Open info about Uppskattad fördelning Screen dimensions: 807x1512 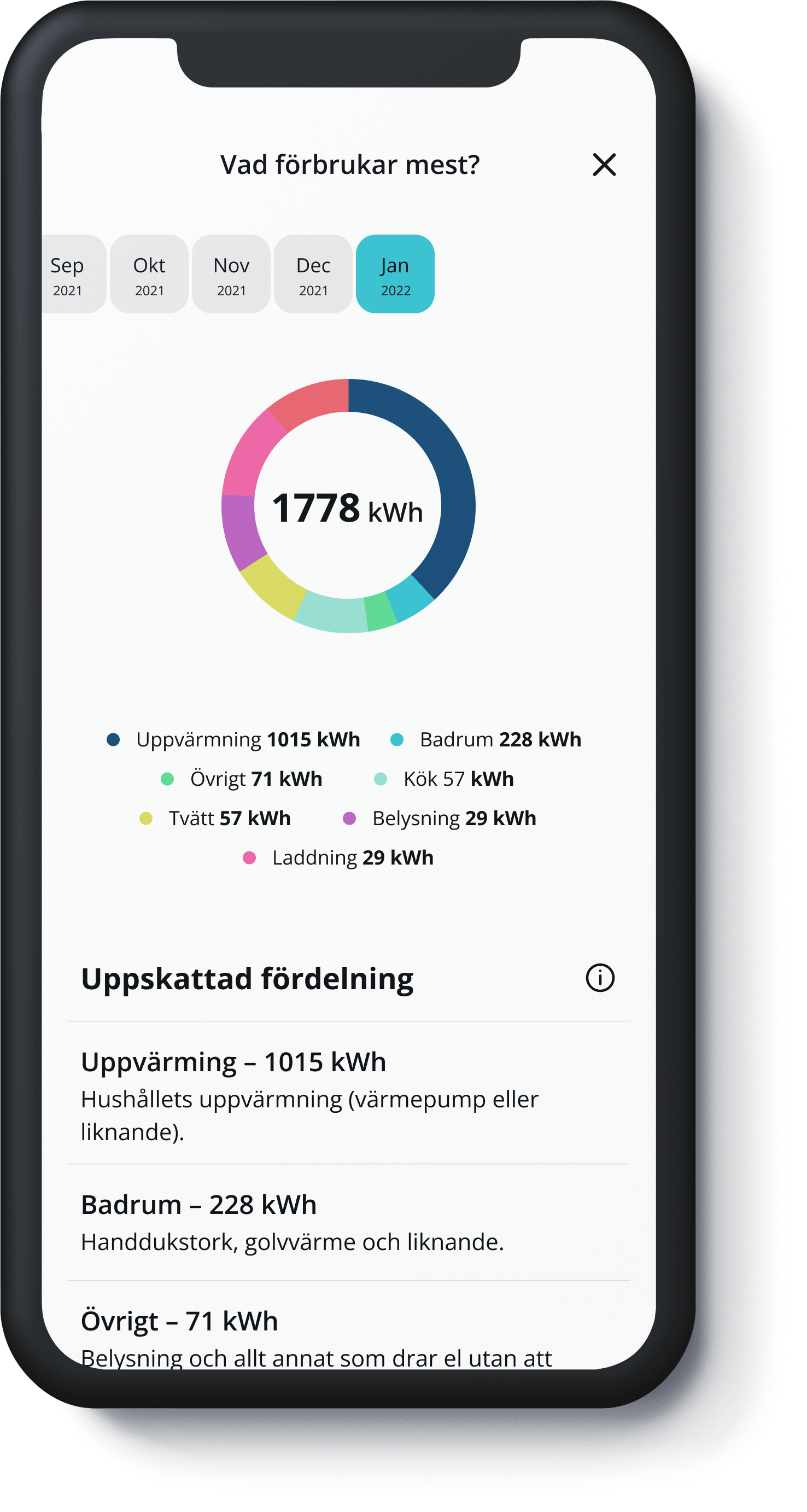tap(600, 978)
